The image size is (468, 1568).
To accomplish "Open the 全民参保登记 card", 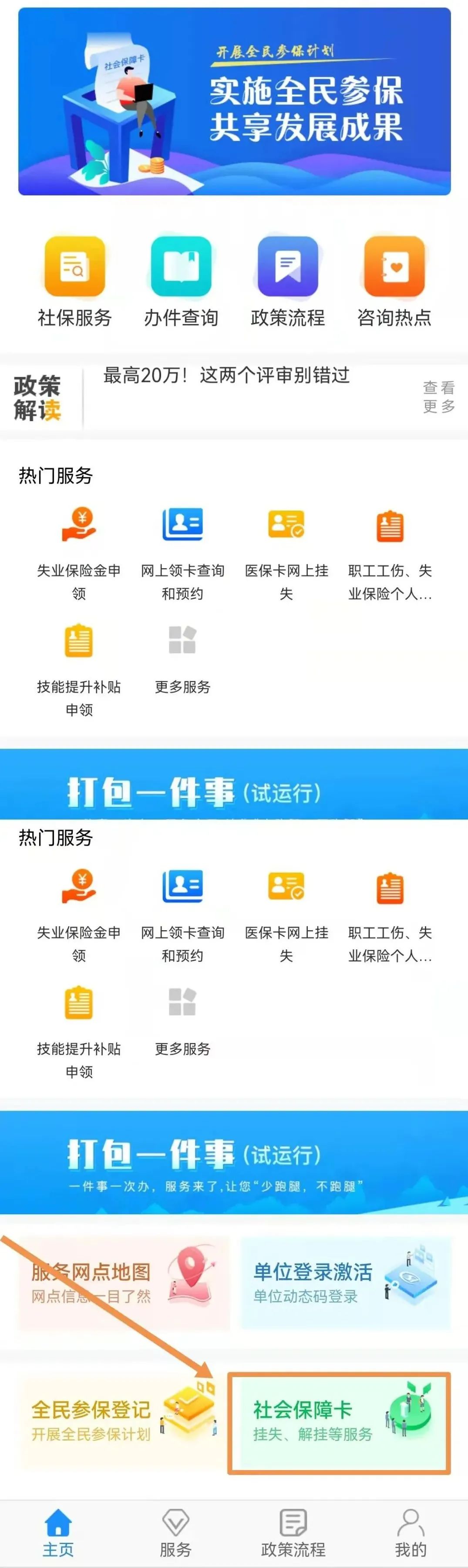I will [x=124, y=1421].
